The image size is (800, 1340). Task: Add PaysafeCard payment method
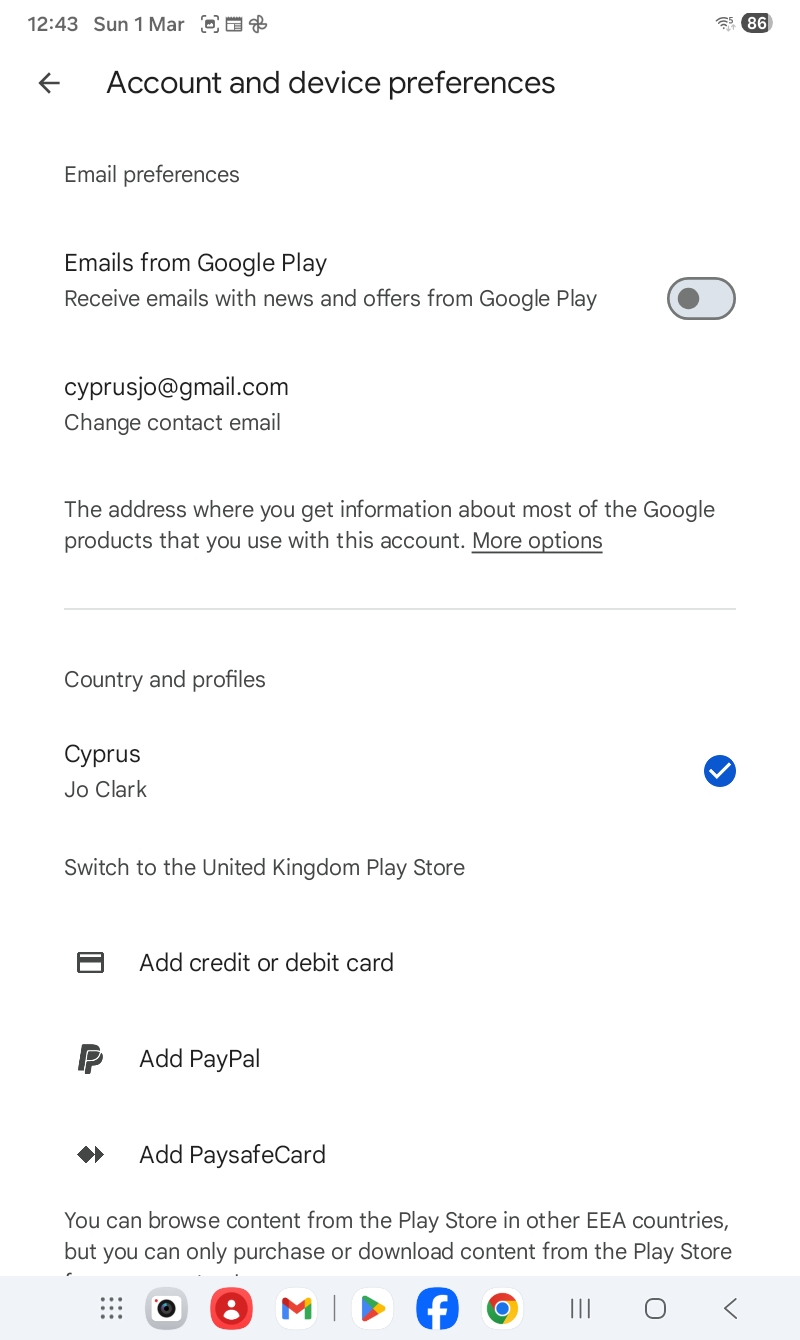232,1155
